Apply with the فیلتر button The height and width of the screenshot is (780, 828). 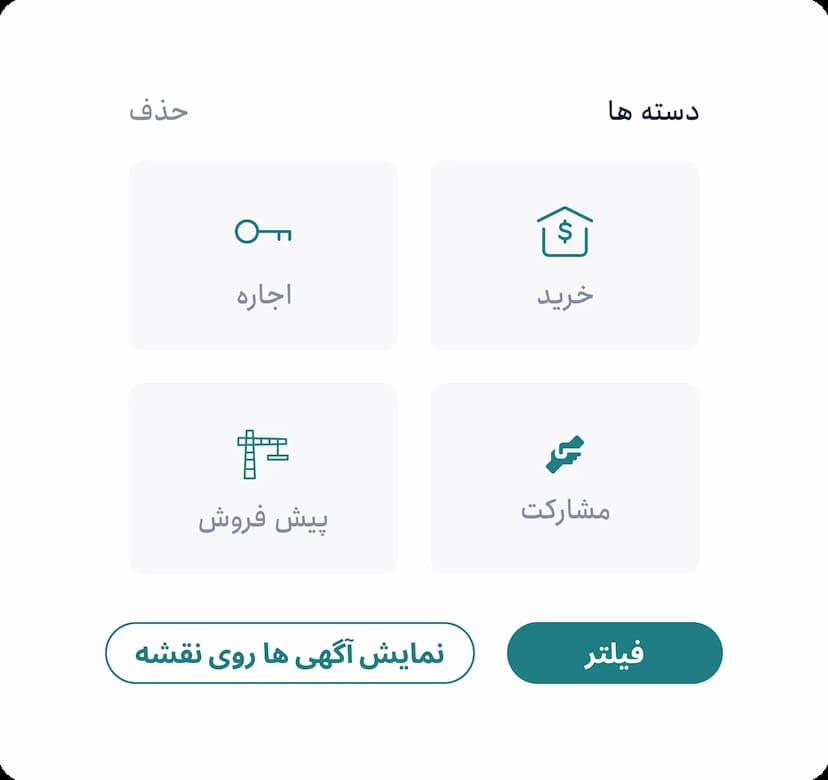614,653
